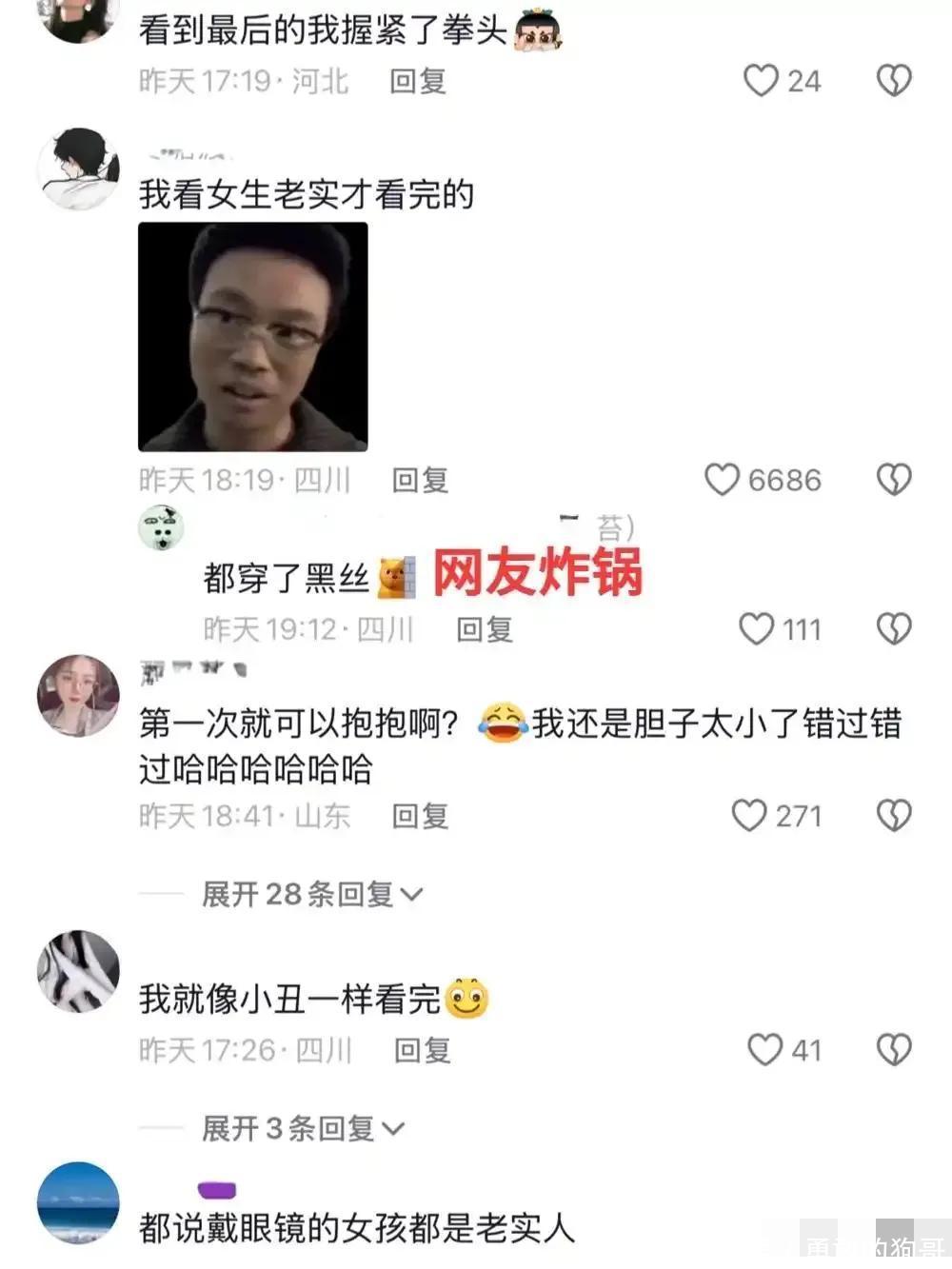Open avatar of 我看女生老实才看完的 commenter
952x1269 pixels.
point(78,169)
